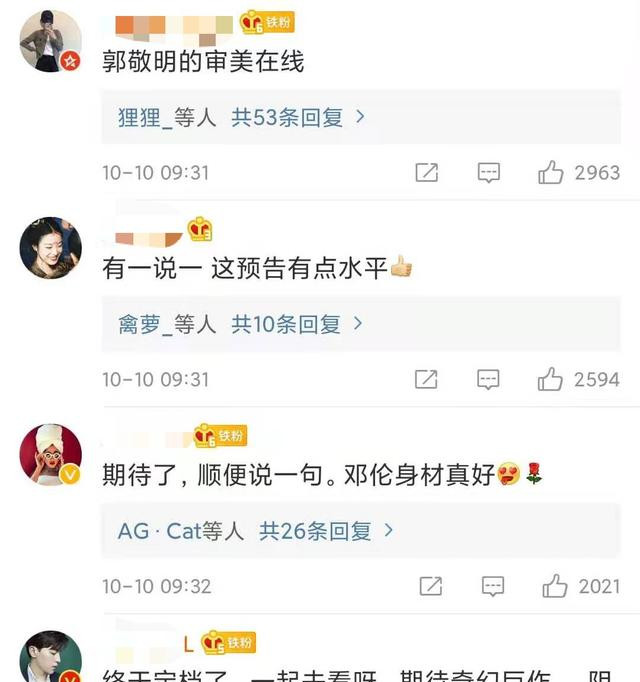
Task: Open the 53 replies under 郭敬明的审美在线 comment
Action: (x=298, y=118)
